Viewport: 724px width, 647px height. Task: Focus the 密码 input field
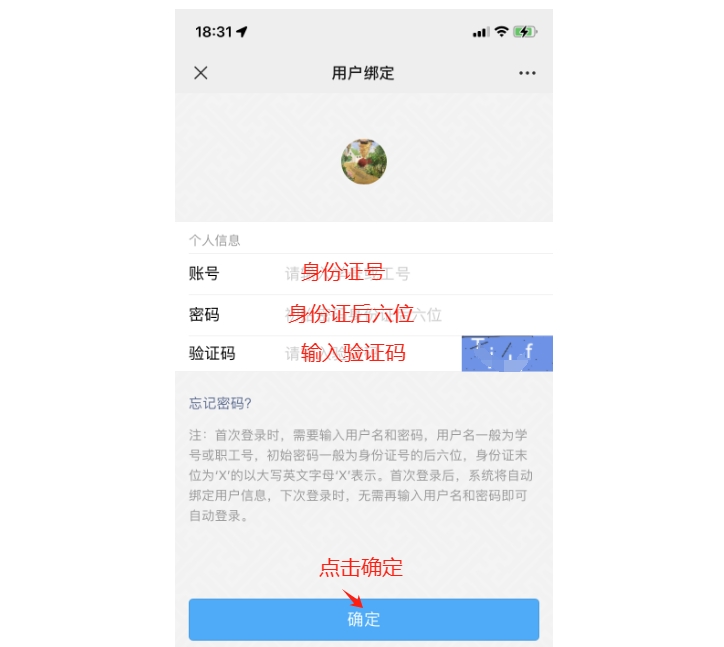point(400,315)
